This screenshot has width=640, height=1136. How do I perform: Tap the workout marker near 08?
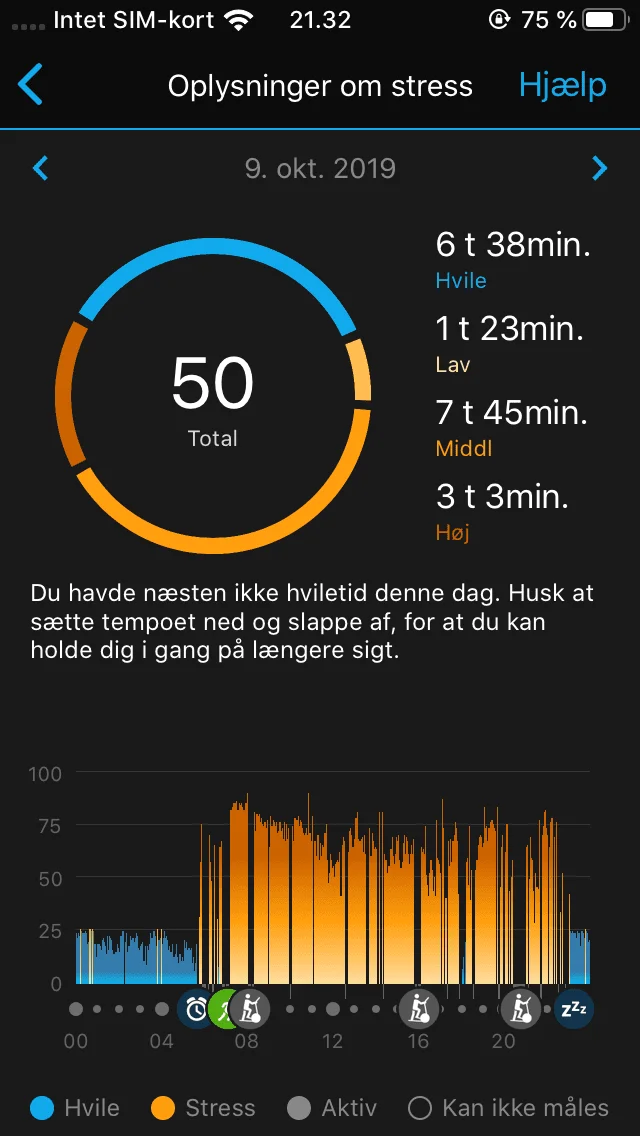(250, 1008)
